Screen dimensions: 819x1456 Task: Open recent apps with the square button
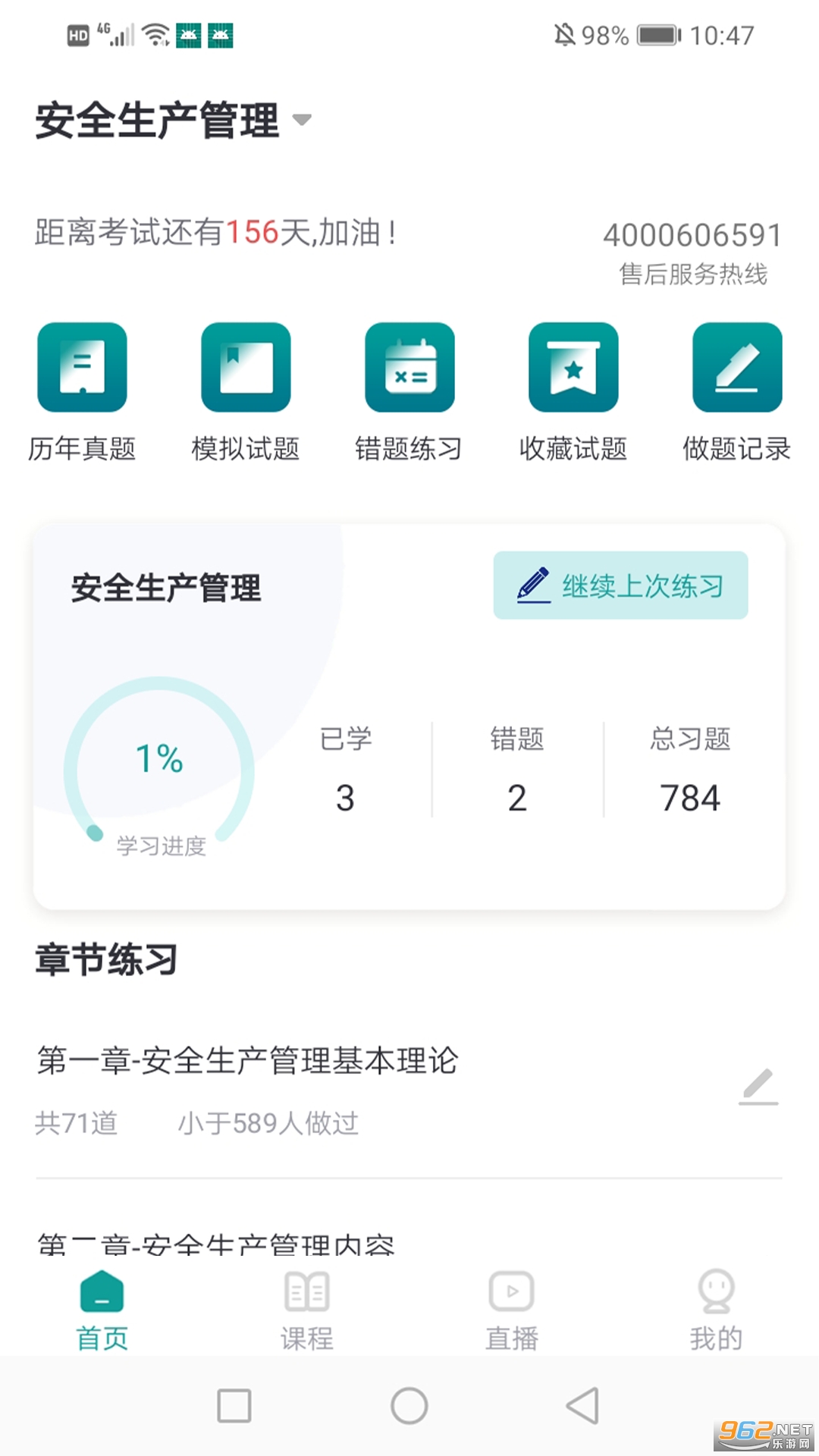click(234, 1406)
